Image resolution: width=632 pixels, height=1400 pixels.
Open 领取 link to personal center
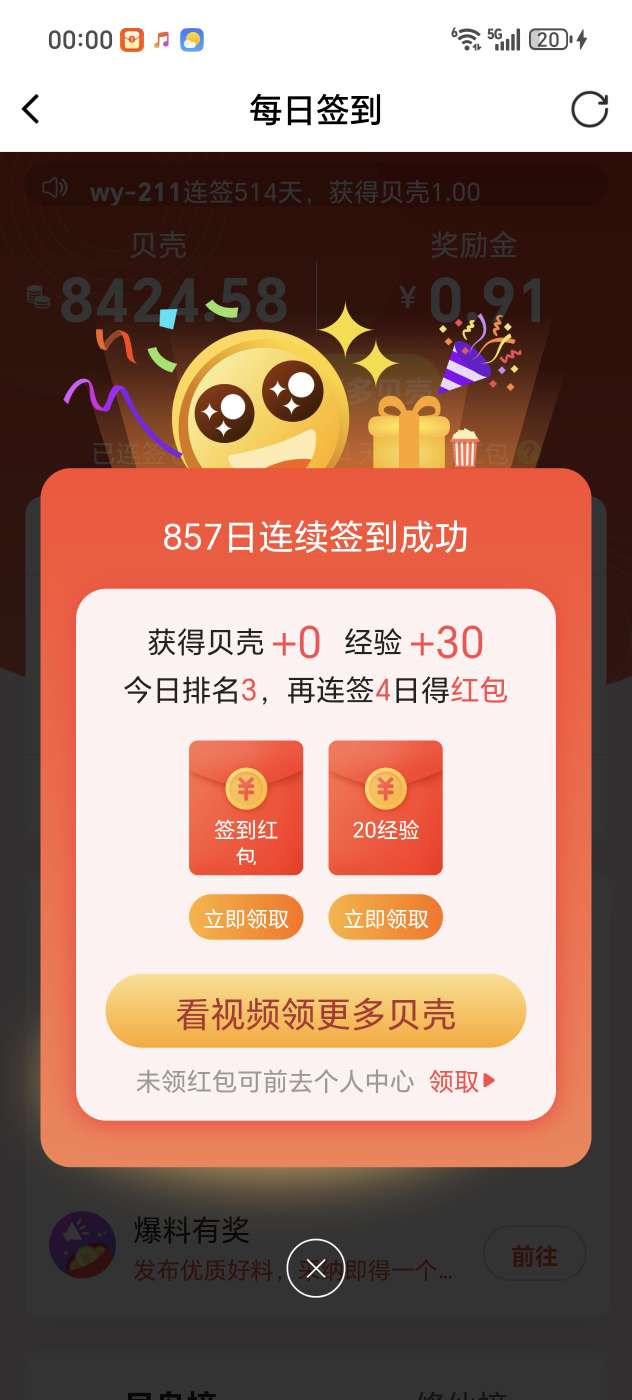(x=462, y=1080)
